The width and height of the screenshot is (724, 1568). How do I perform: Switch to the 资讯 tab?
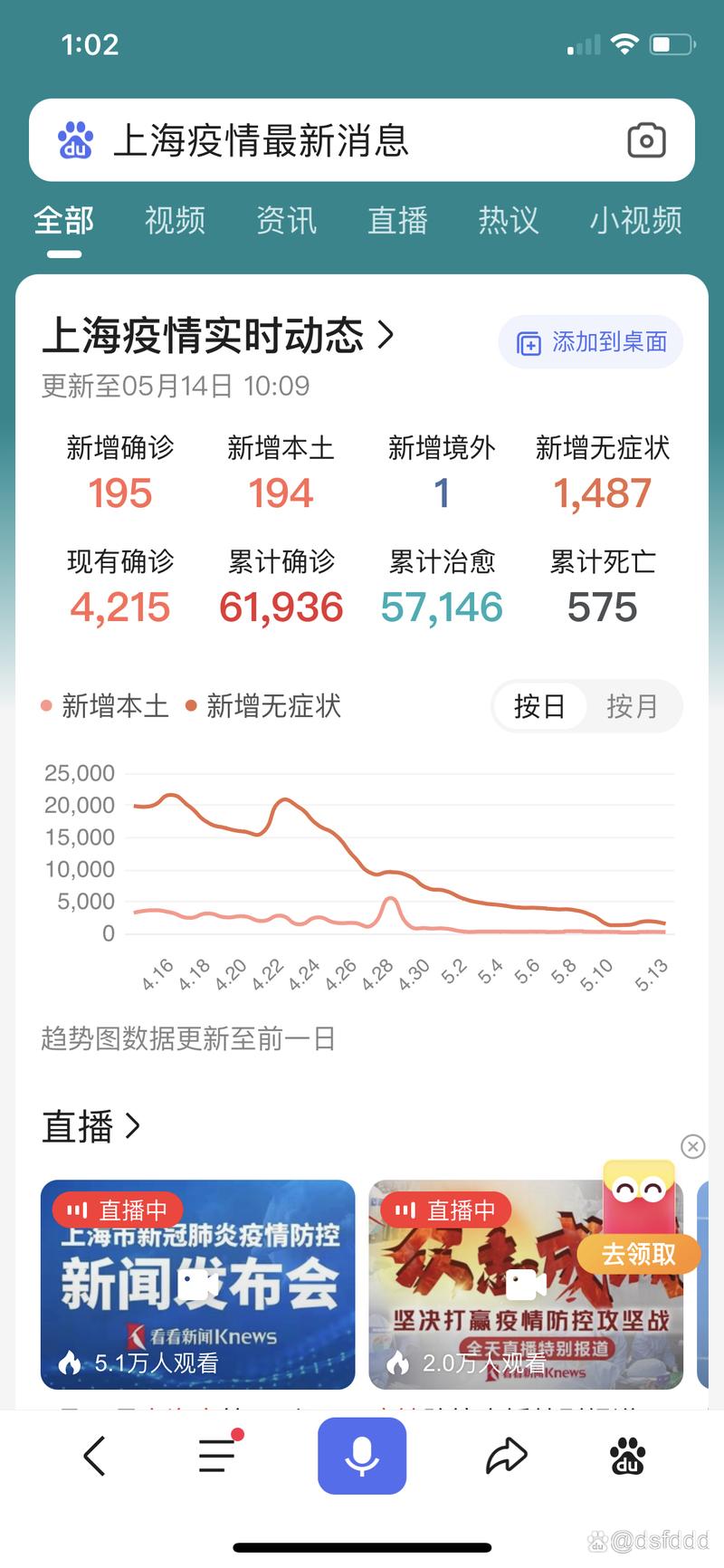point(286,220)
